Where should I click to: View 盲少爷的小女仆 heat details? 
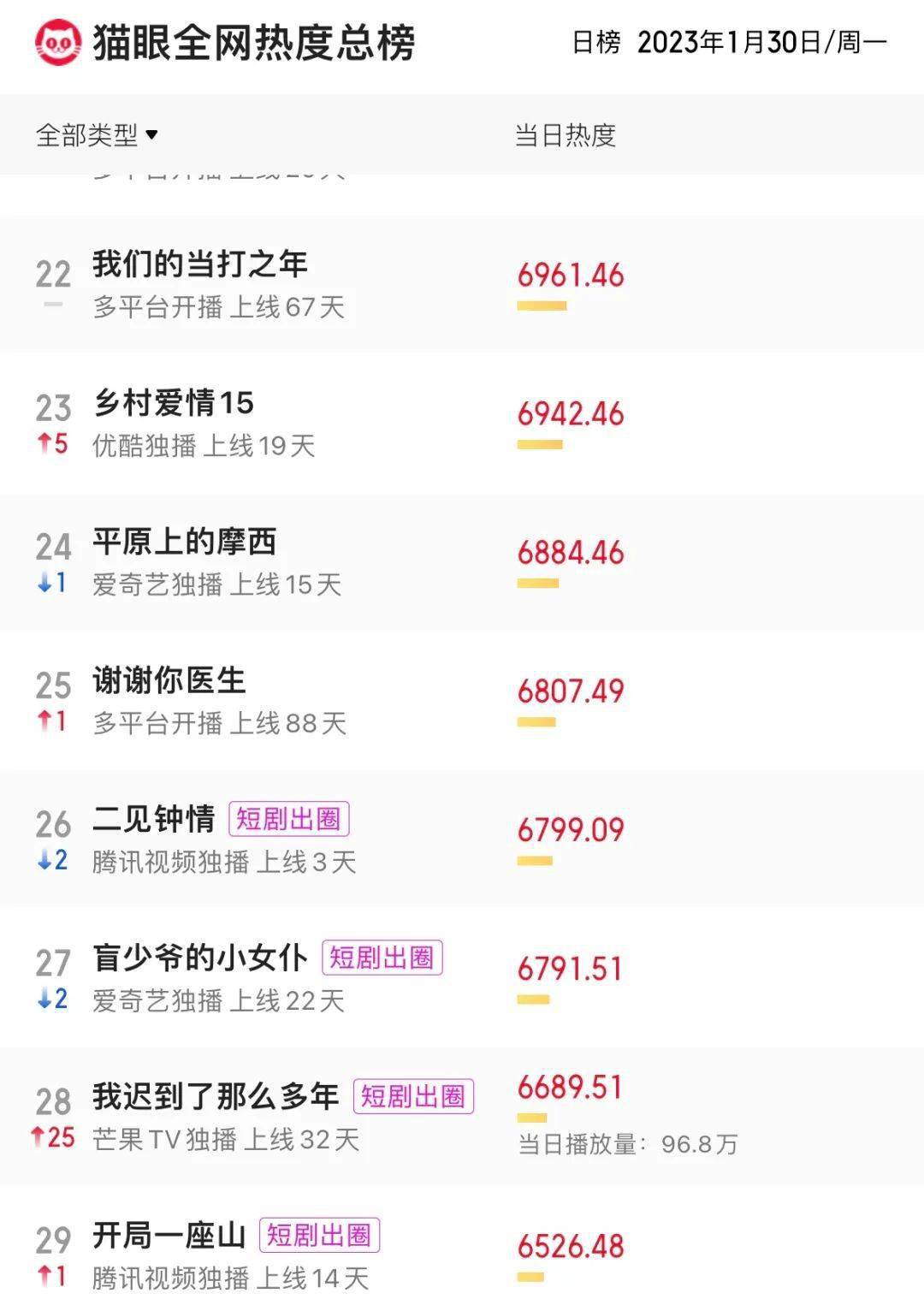[570, 970]
